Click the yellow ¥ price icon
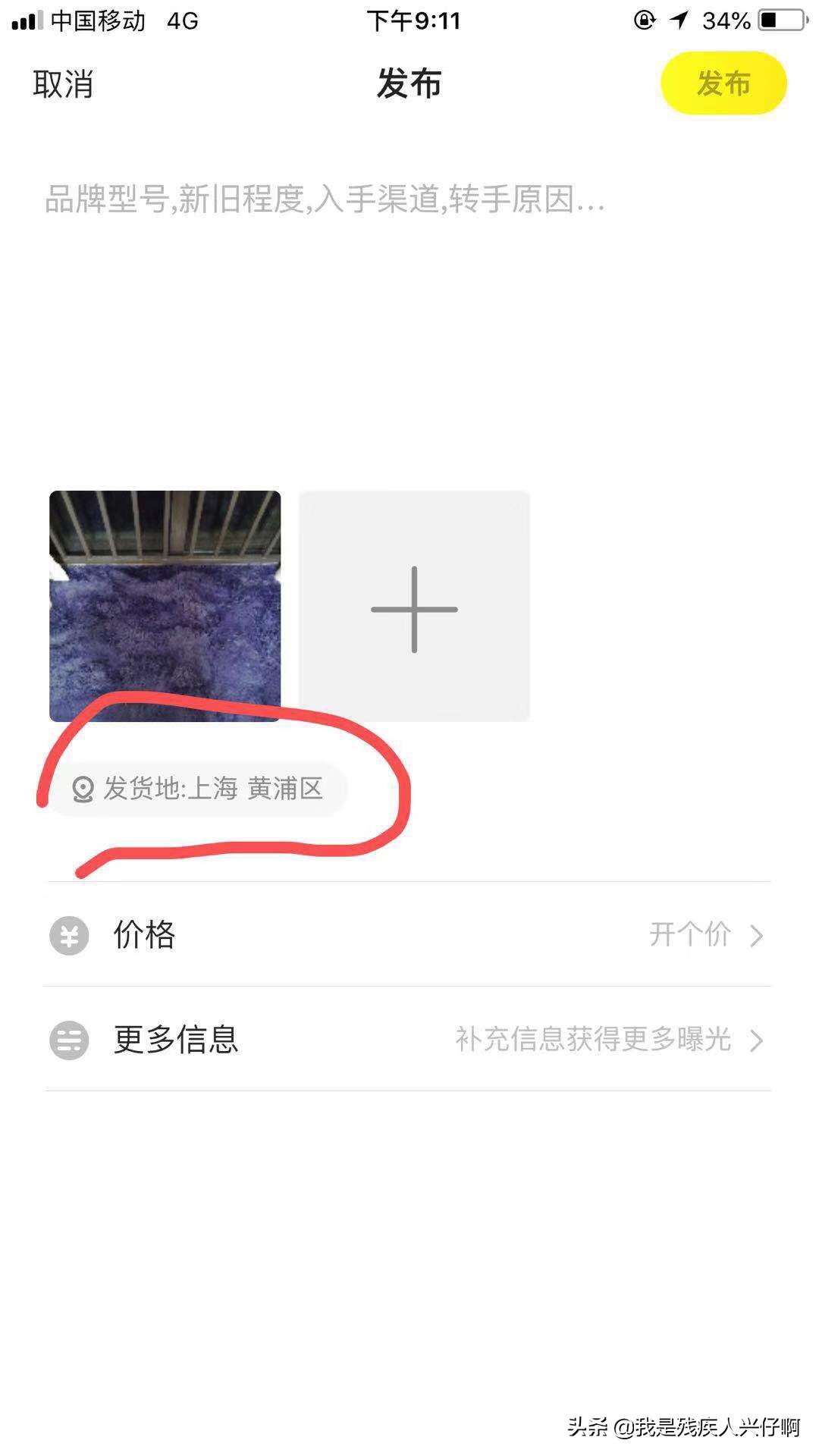 tap(67, 936)
